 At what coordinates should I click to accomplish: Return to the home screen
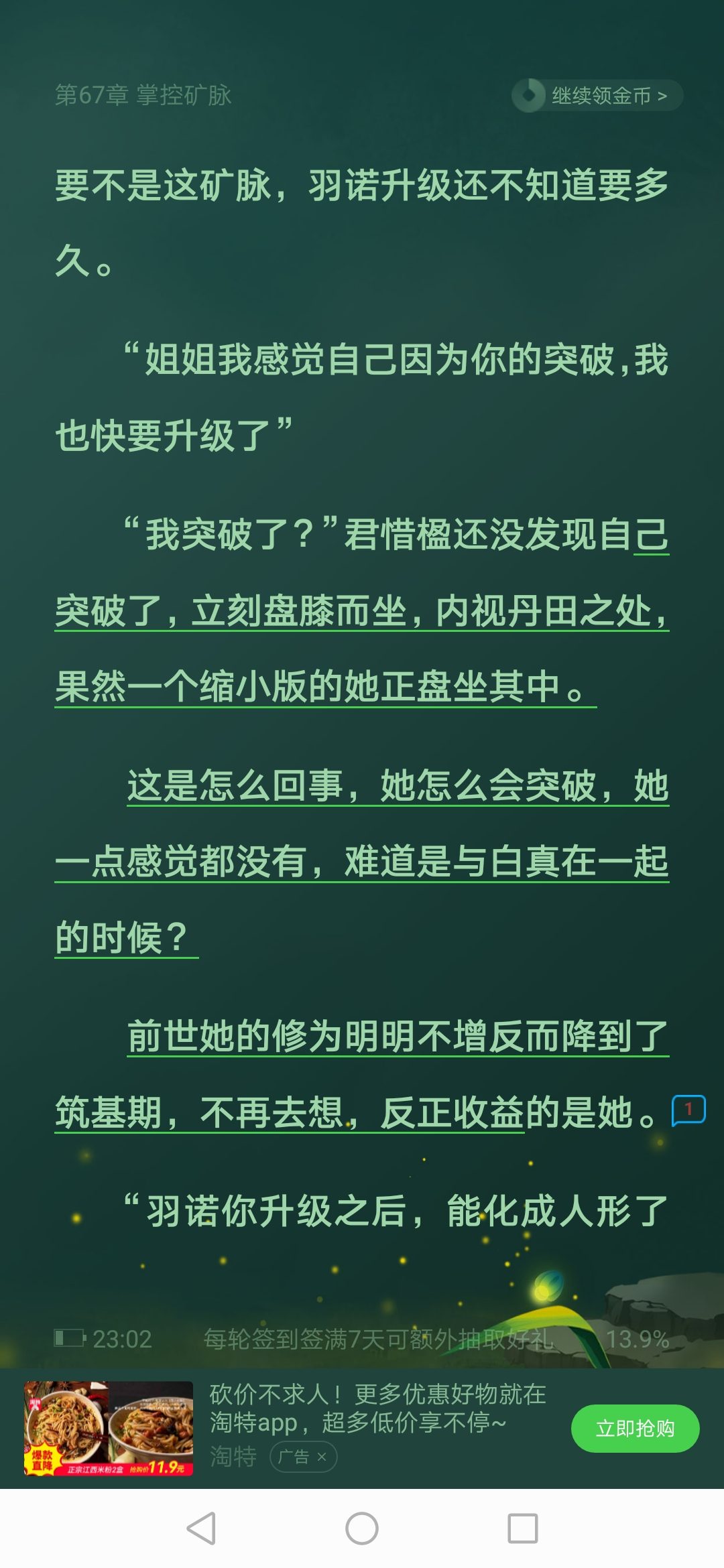pyautogui.click(x=362, y=1528)
